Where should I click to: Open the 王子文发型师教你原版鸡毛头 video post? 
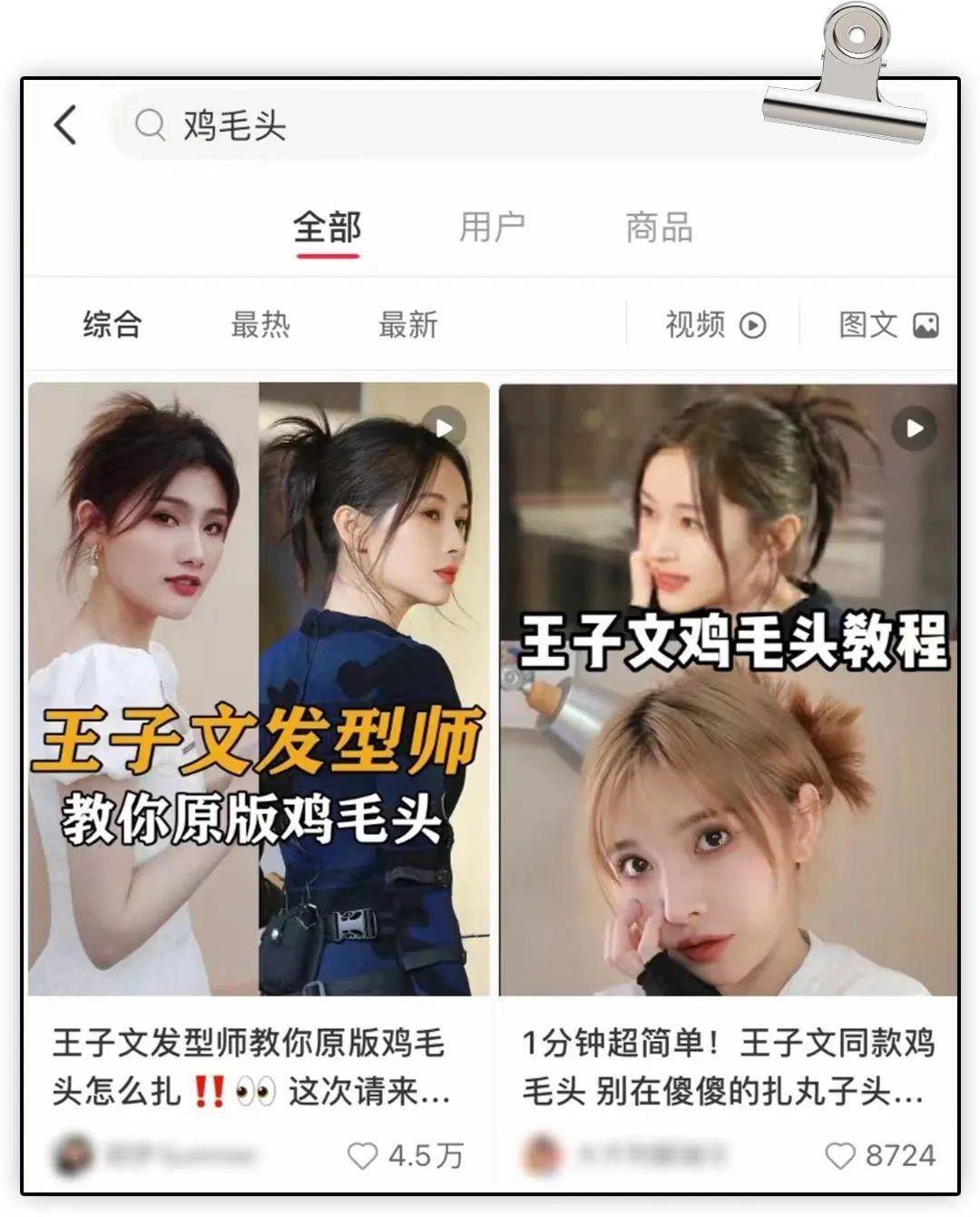point(259,690)
